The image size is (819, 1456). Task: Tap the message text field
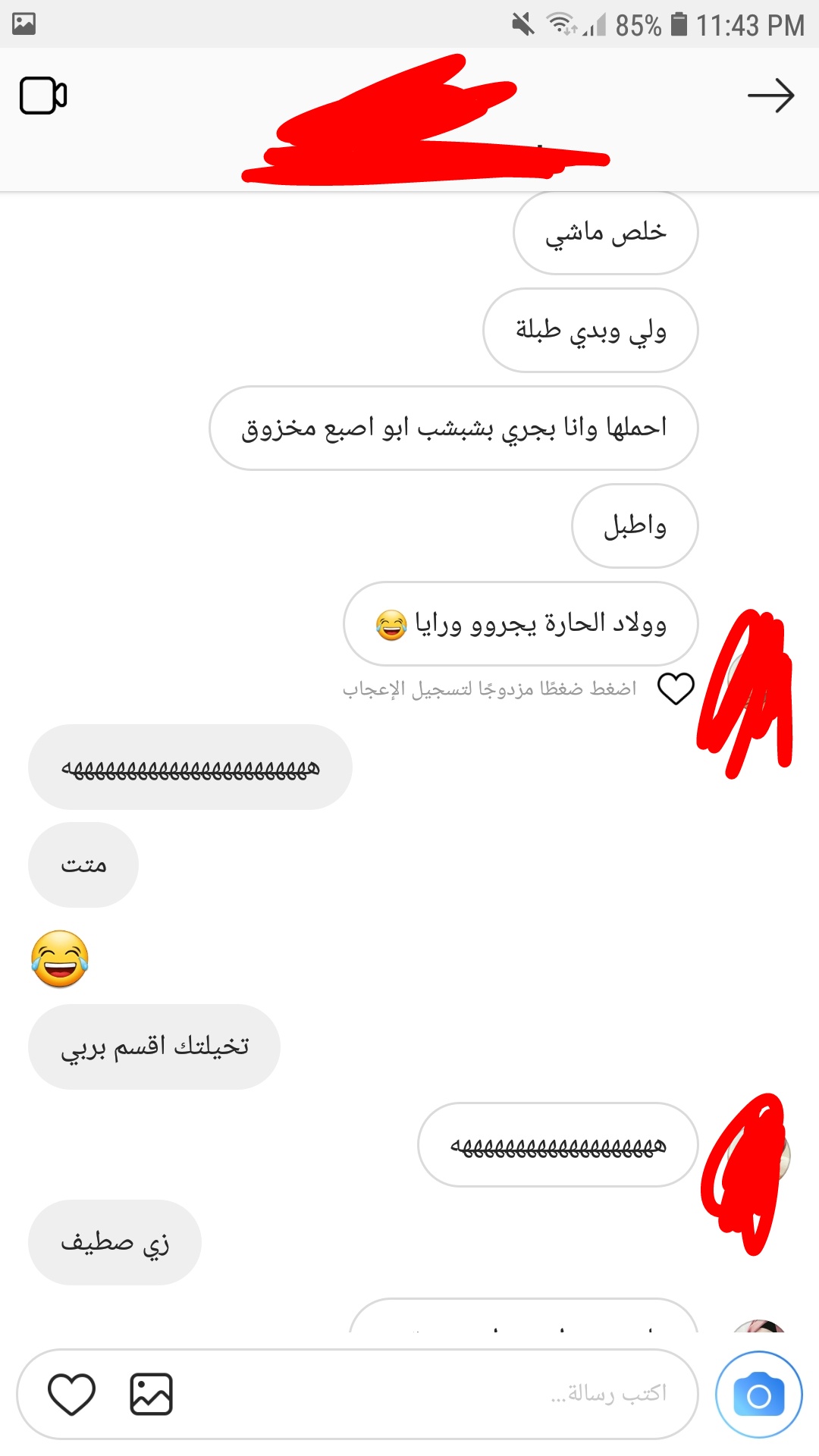[425, 1393]
